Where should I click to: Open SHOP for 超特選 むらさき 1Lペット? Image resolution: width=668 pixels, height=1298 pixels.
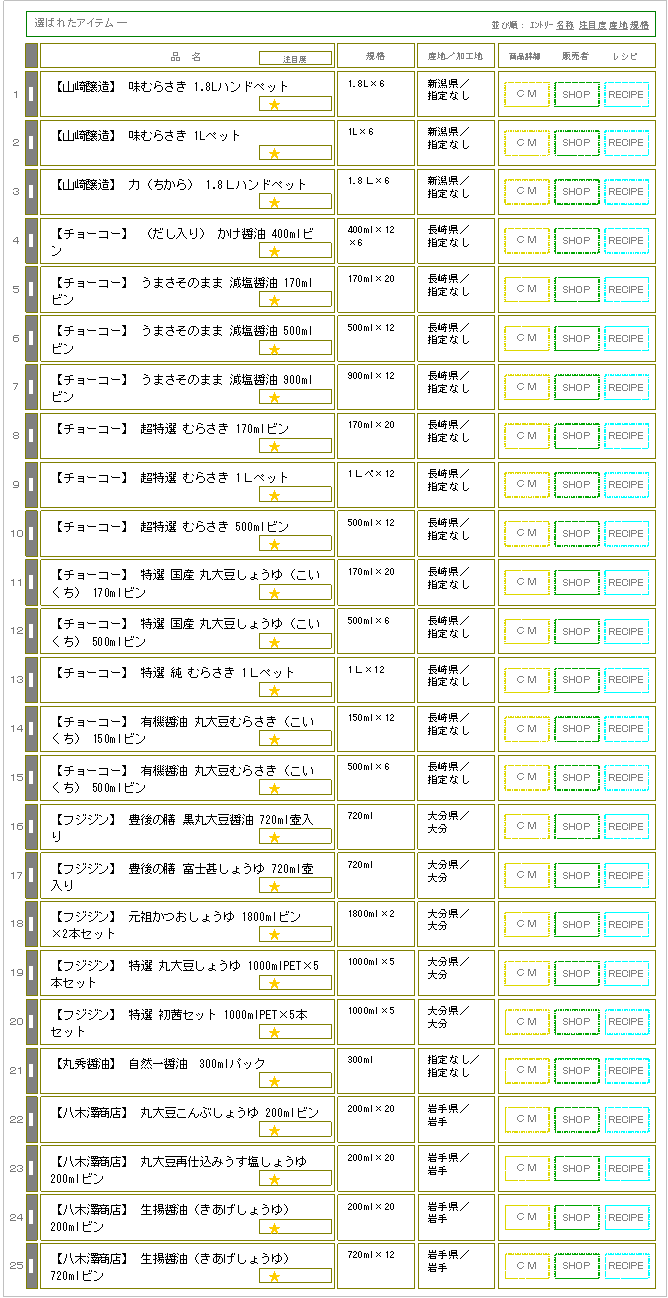click(576, 485)
